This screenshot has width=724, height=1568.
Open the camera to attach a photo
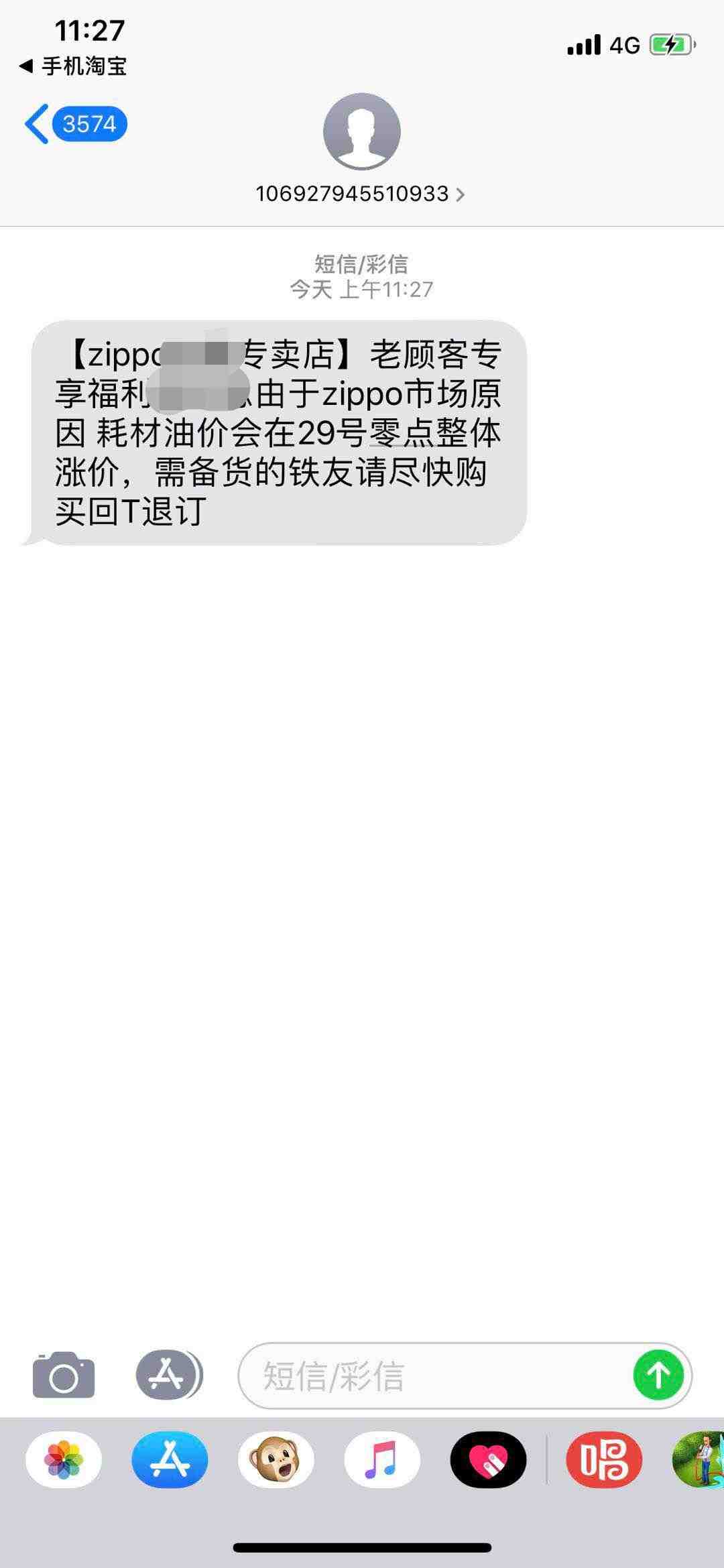pos(64,1375)
